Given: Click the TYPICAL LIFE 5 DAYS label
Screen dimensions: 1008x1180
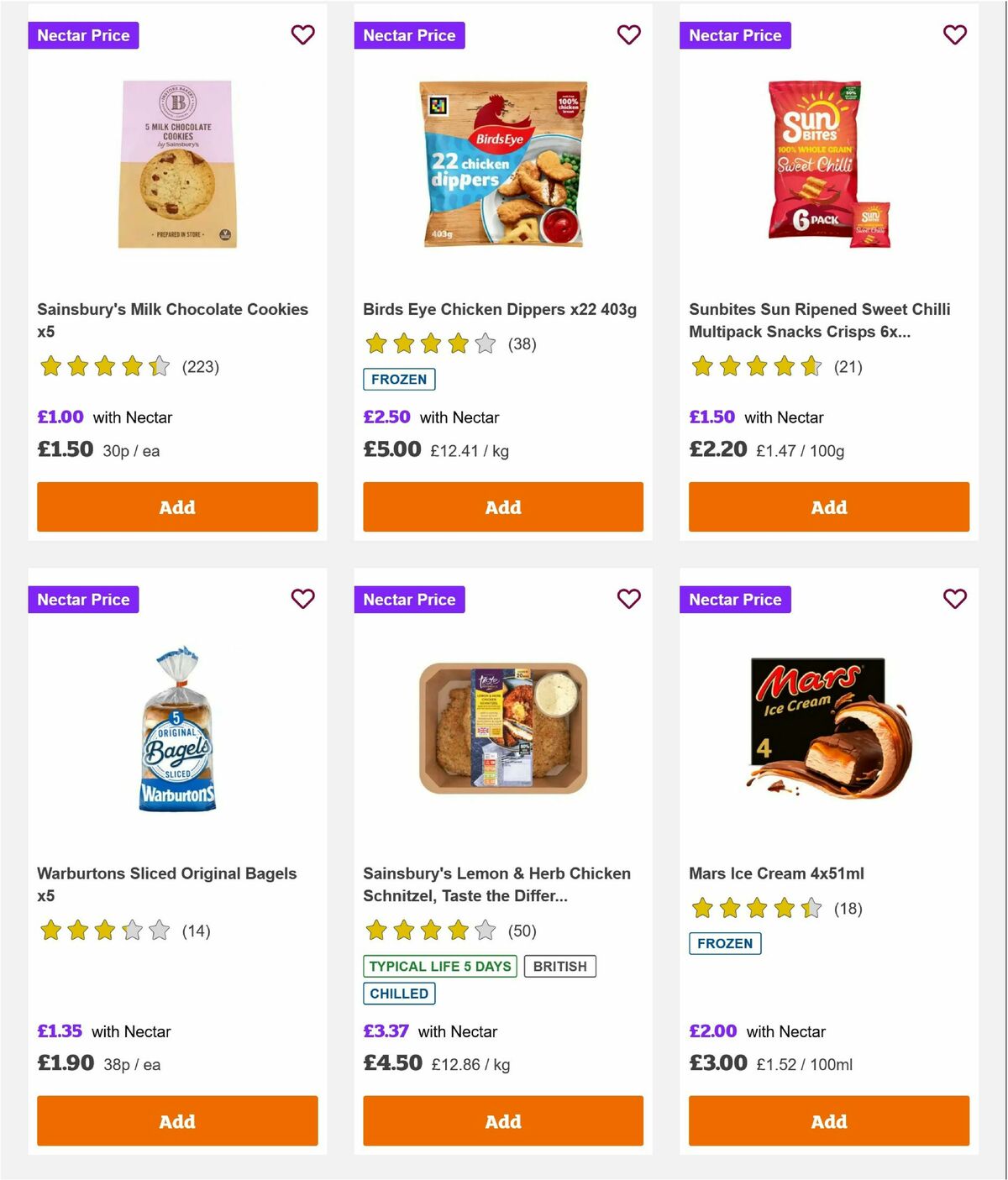Looking at the screenshot, I should pyautogui.click(x=441, y=966).
